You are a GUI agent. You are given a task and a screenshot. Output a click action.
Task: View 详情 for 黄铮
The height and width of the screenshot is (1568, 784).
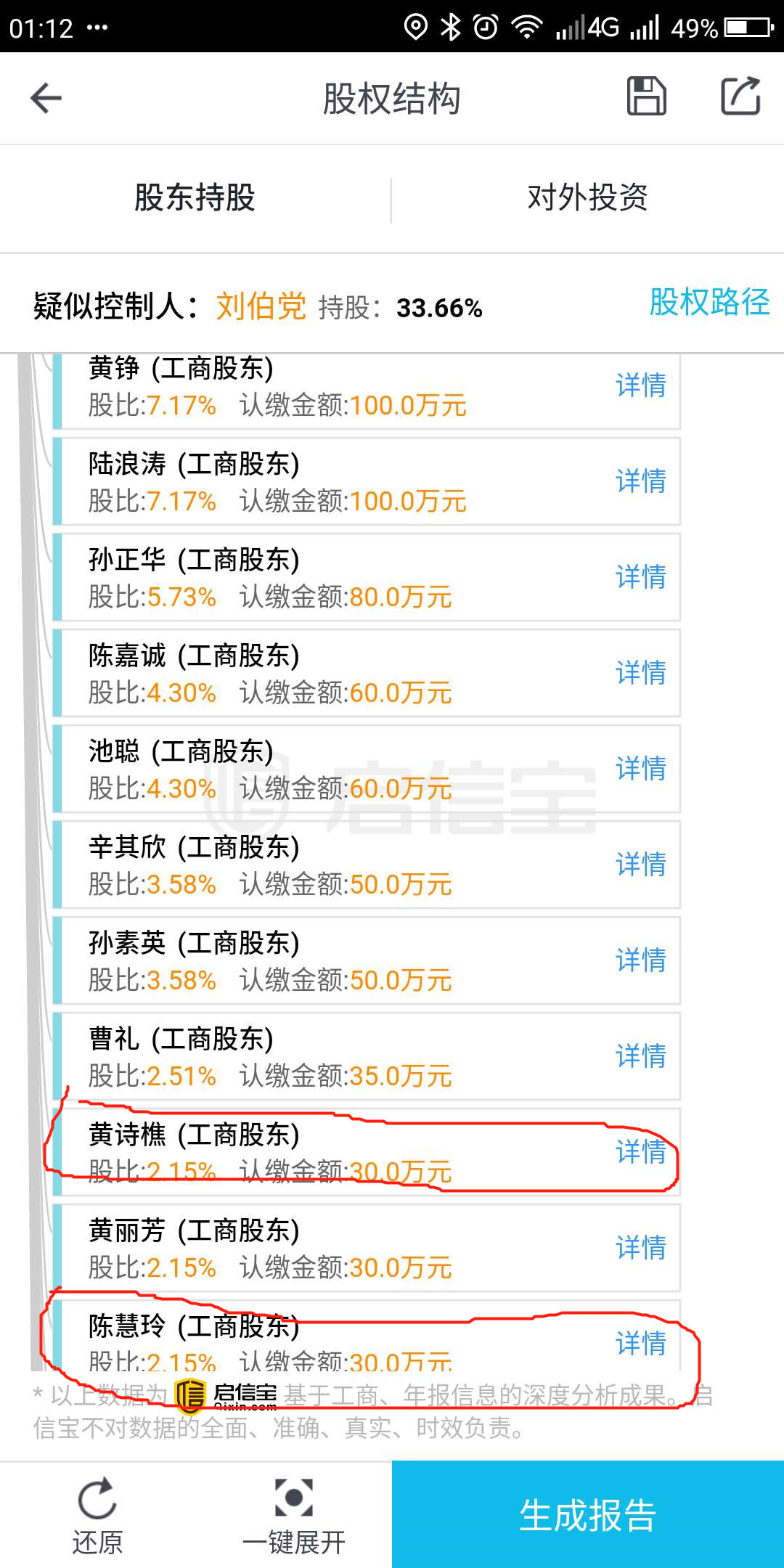point(640,385)
